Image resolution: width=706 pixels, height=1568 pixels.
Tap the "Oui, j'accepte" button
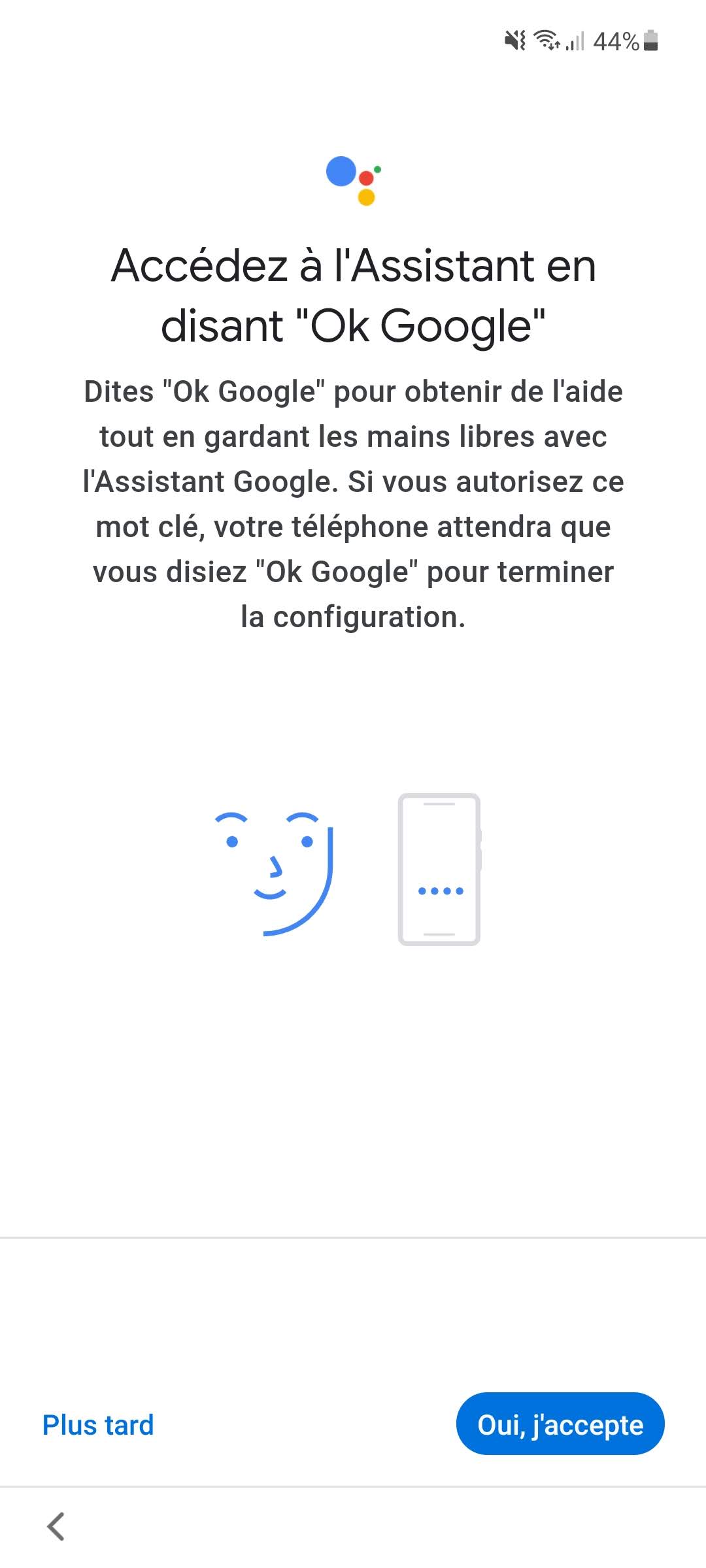(560, 1424)
